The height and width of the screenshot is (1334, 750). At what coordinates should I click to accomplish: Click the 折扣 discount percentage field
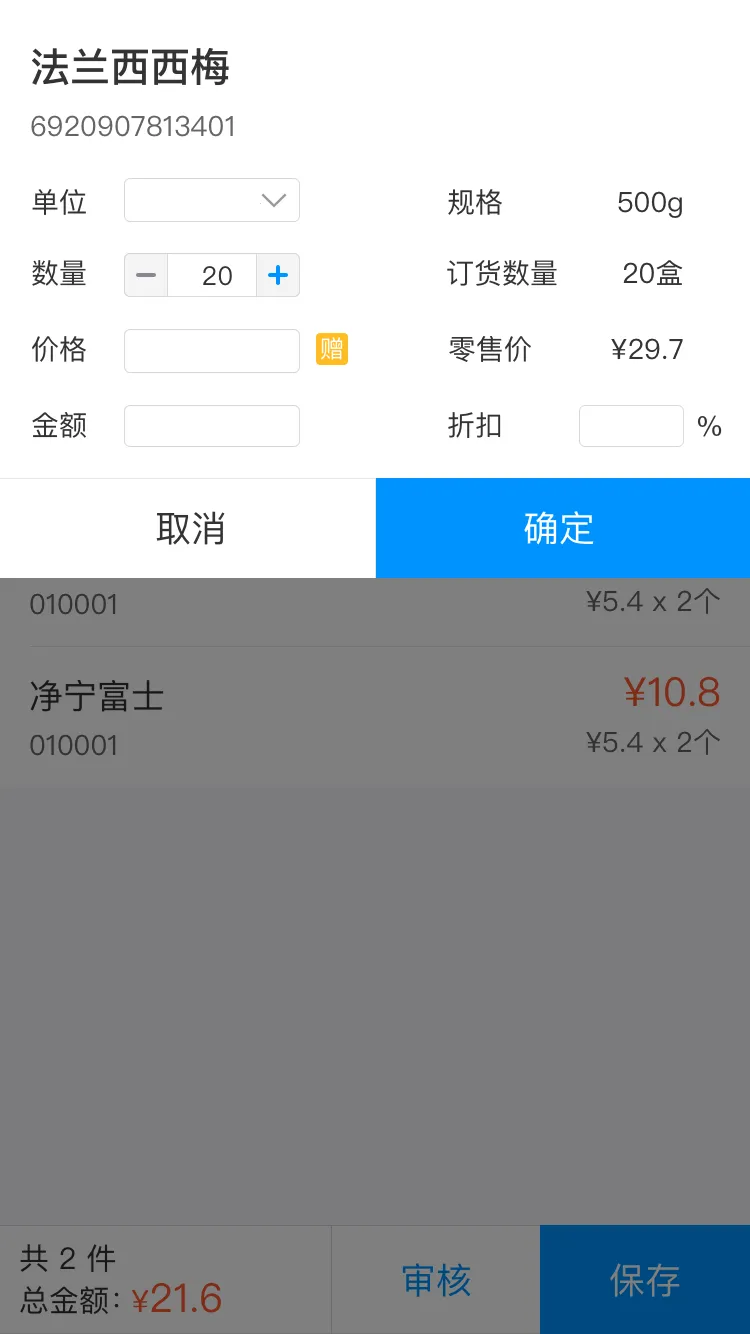pyautogui.click(x=631, y=425)
